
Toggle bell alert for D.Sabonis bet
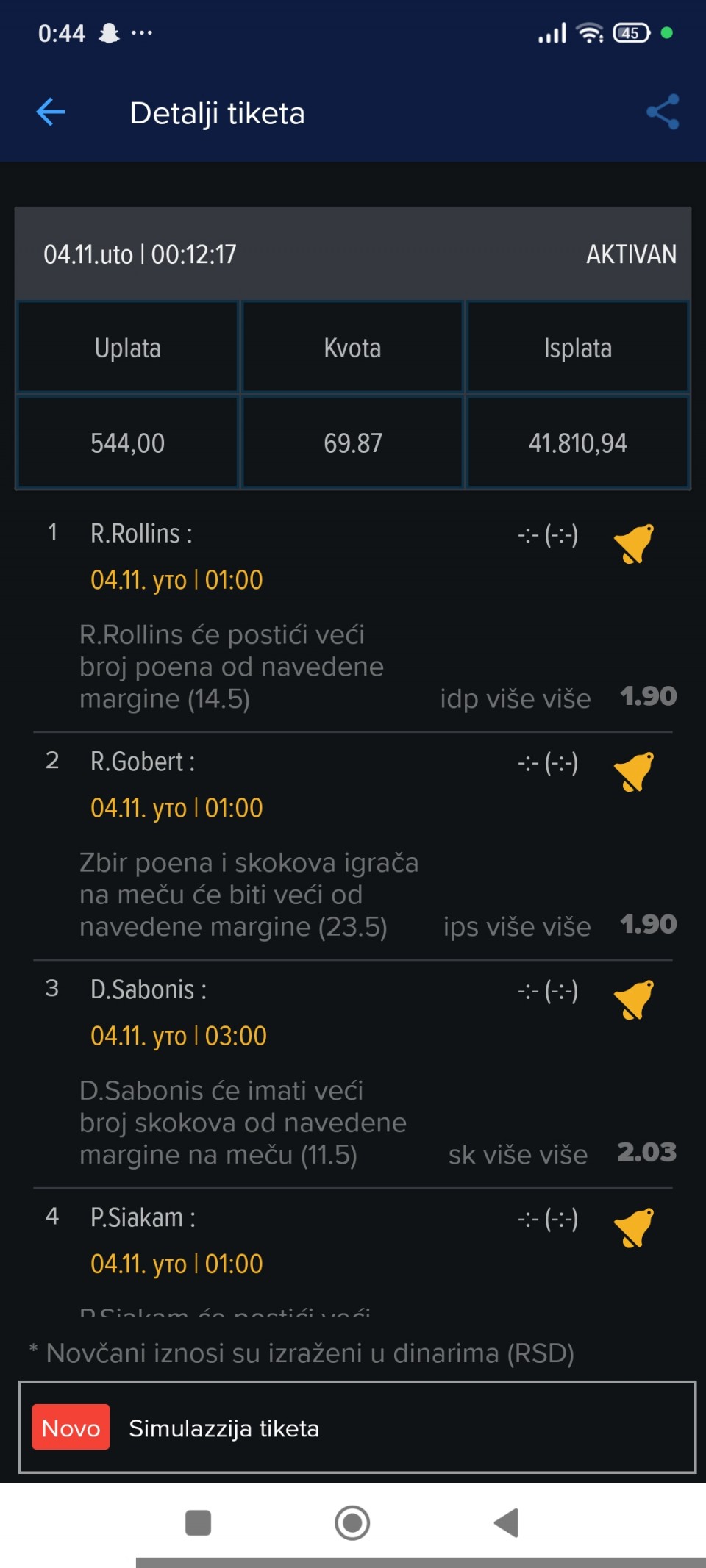(634, 1000)
